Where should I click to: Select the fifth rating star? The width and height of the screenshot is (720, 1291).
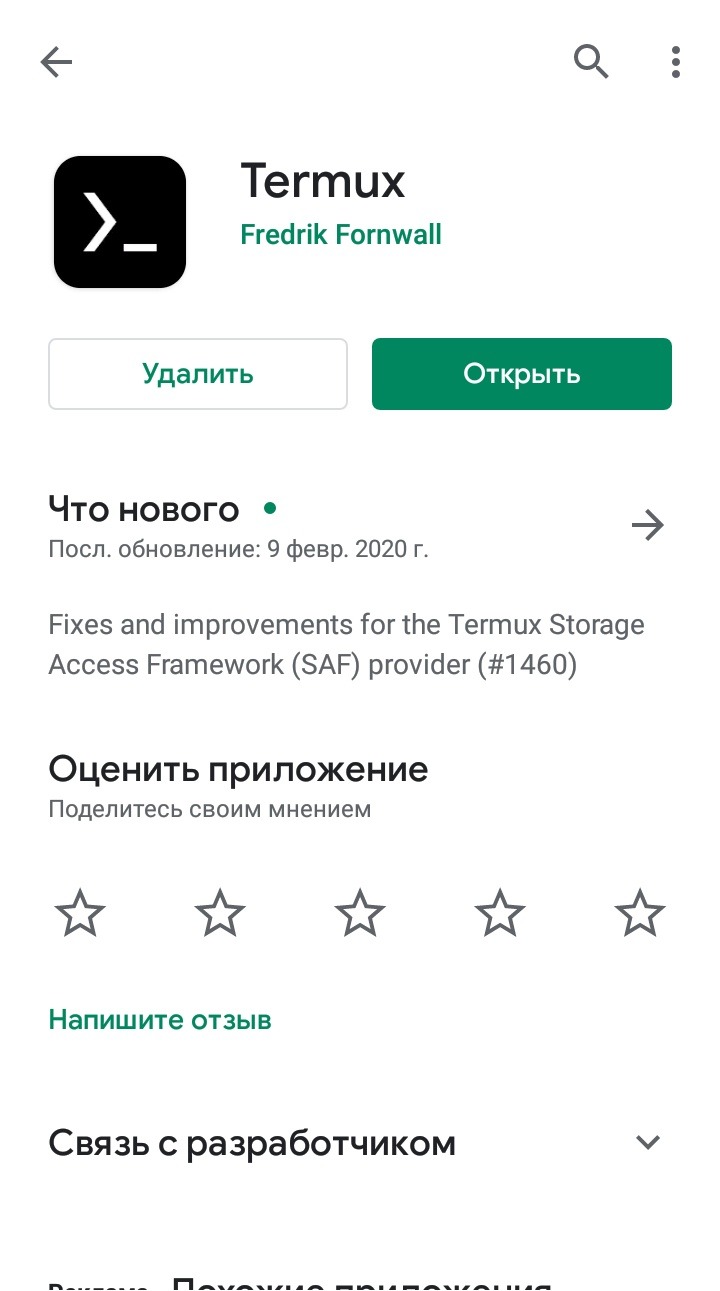pyautogui.click(x=640, y=912)
